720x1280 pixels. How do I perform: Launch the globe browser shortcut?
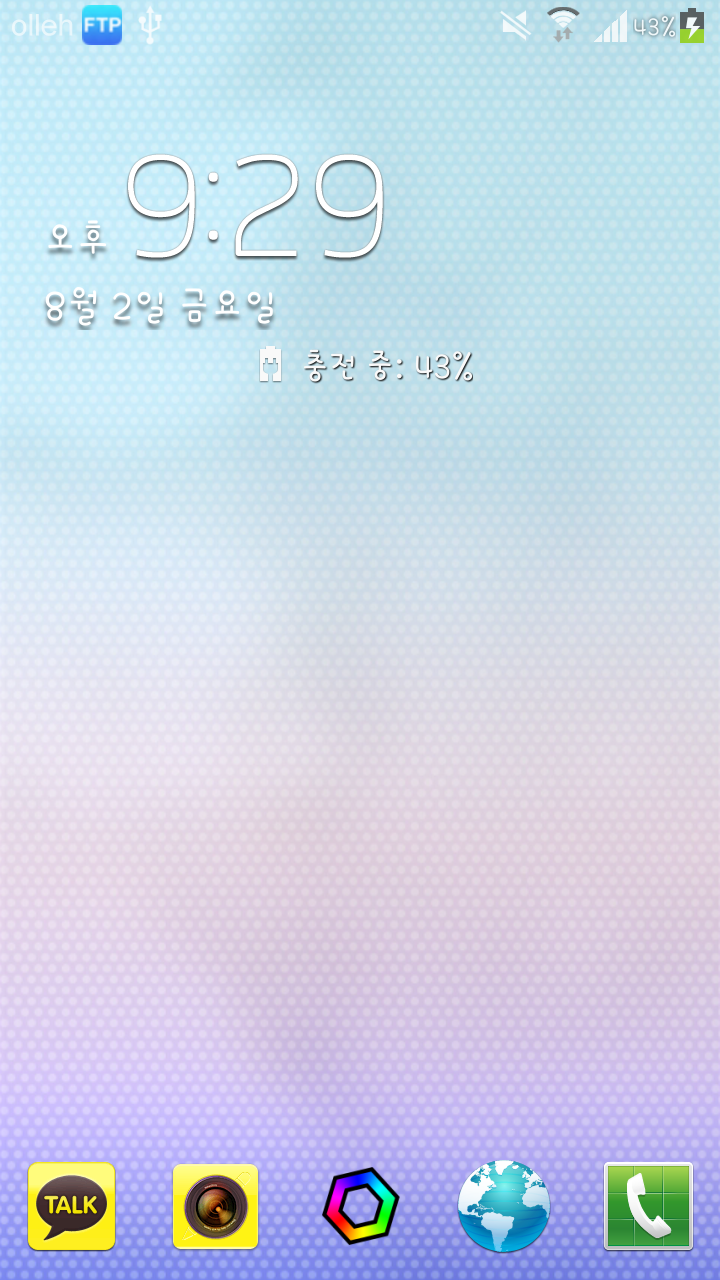[504, 1205]
